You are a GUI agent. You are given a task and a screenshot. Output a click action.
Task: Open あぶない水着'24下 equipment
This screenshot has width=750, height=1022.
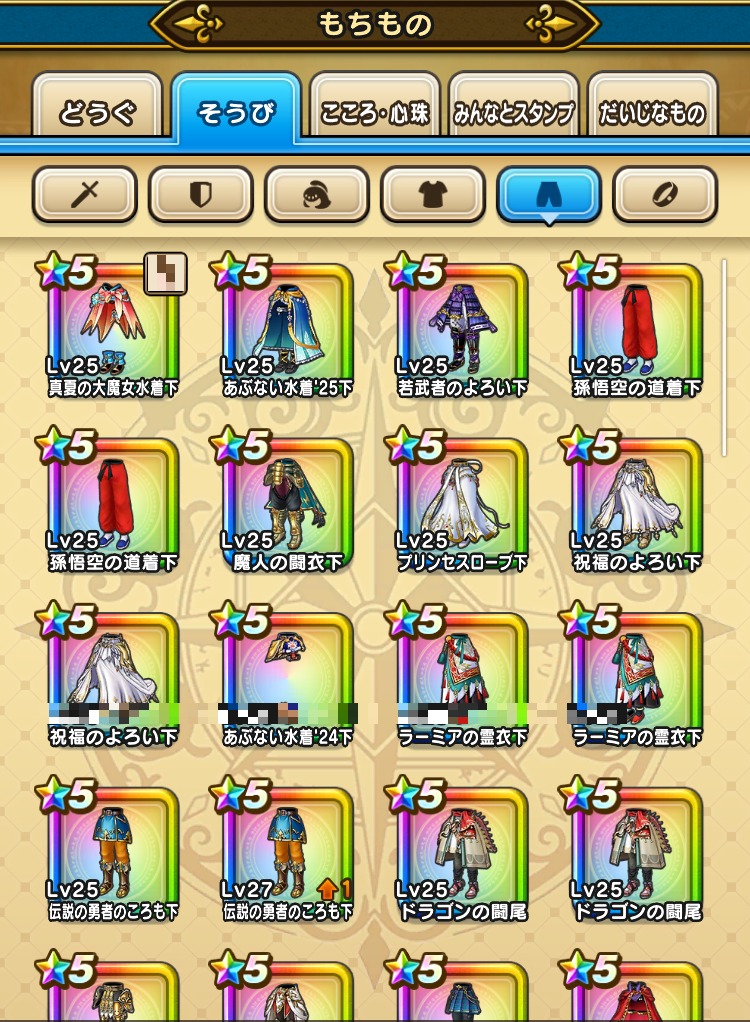[288, 680]
